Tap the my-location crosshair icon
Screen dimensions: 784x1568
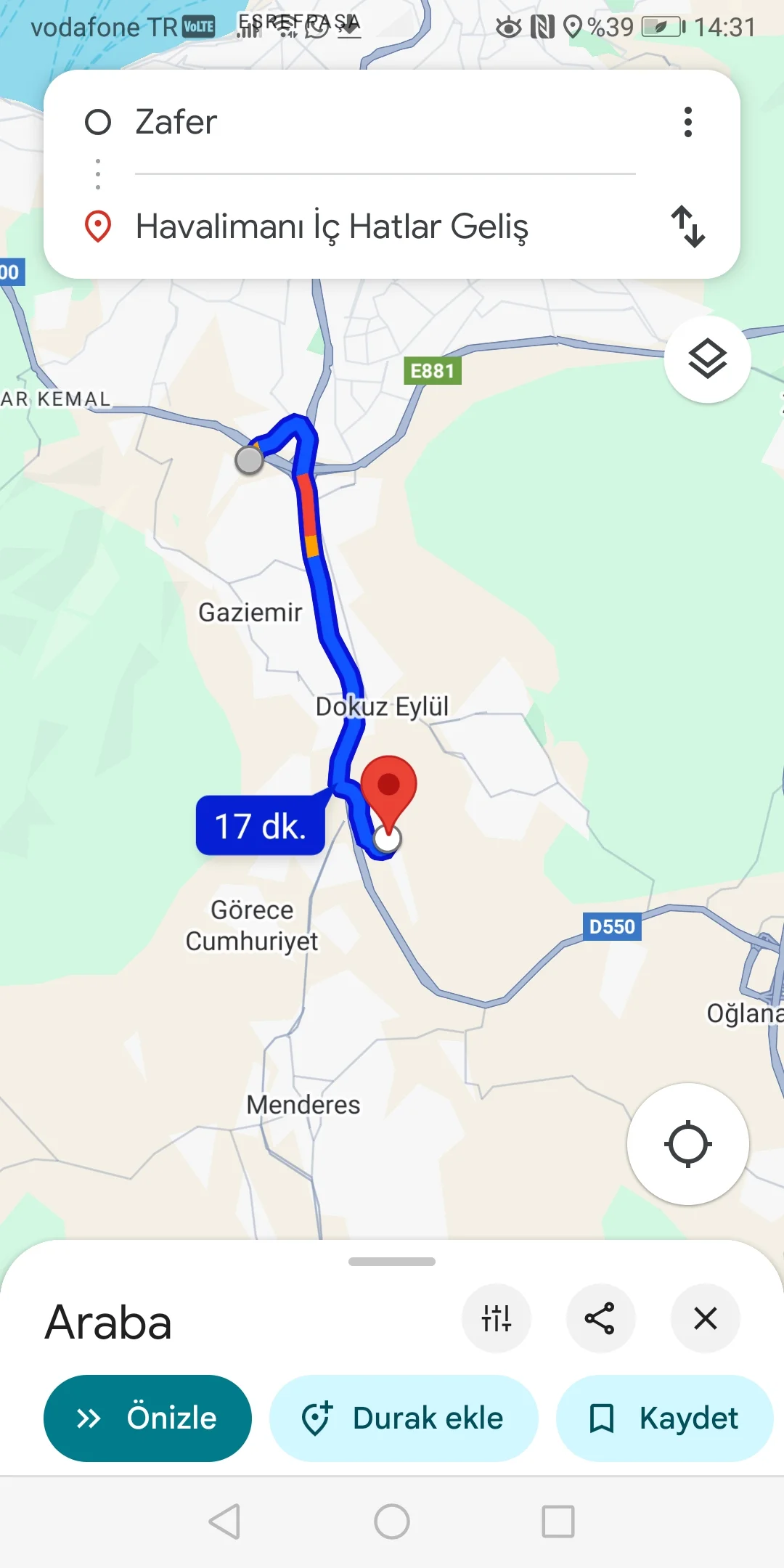pos(687,1143)
